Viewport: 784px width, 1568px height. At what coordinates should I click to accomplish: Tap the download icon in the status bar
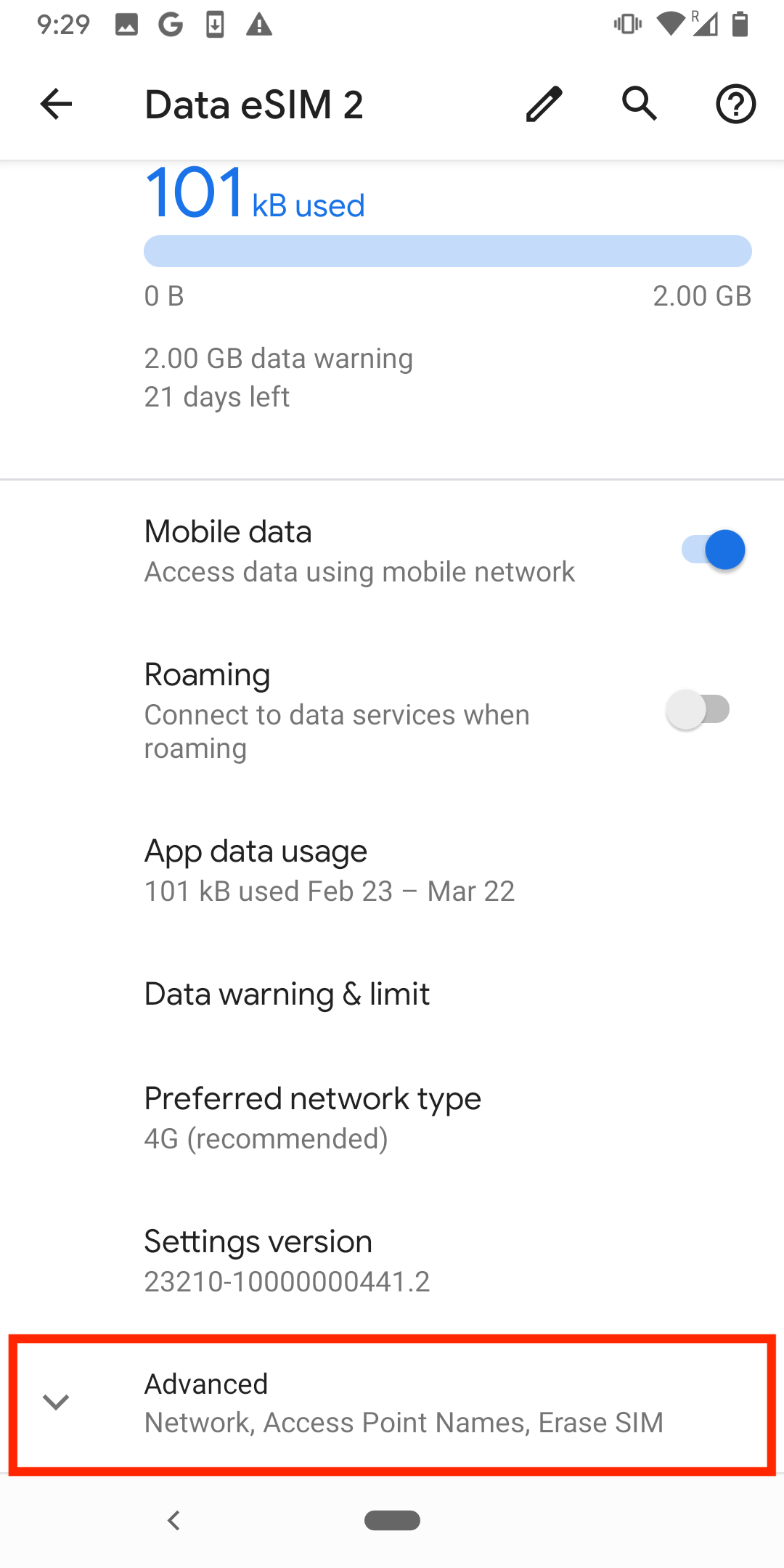pyautogui.click(x=216, y=24)
